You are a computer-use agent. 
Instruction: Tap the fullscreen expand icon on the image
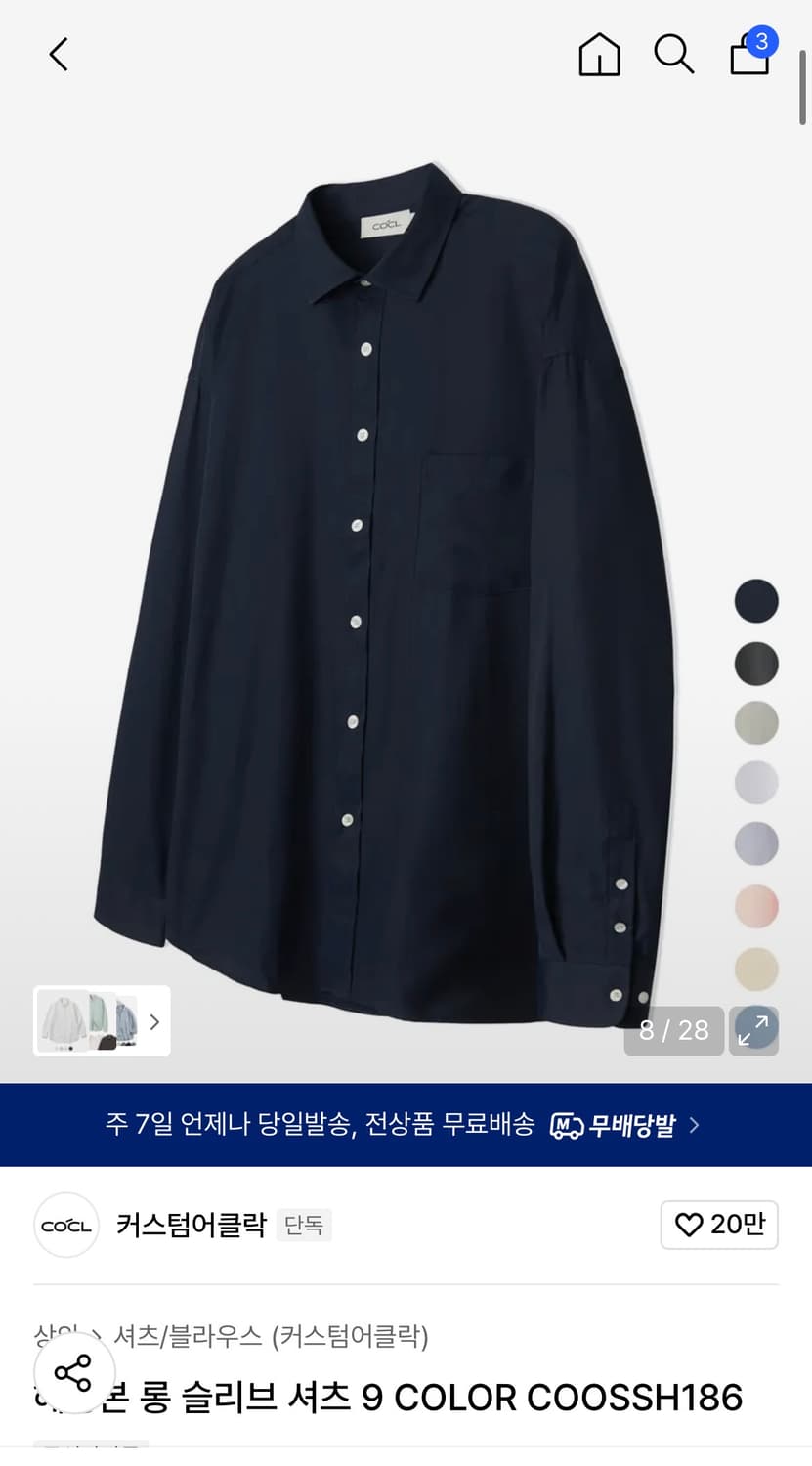753,1030
